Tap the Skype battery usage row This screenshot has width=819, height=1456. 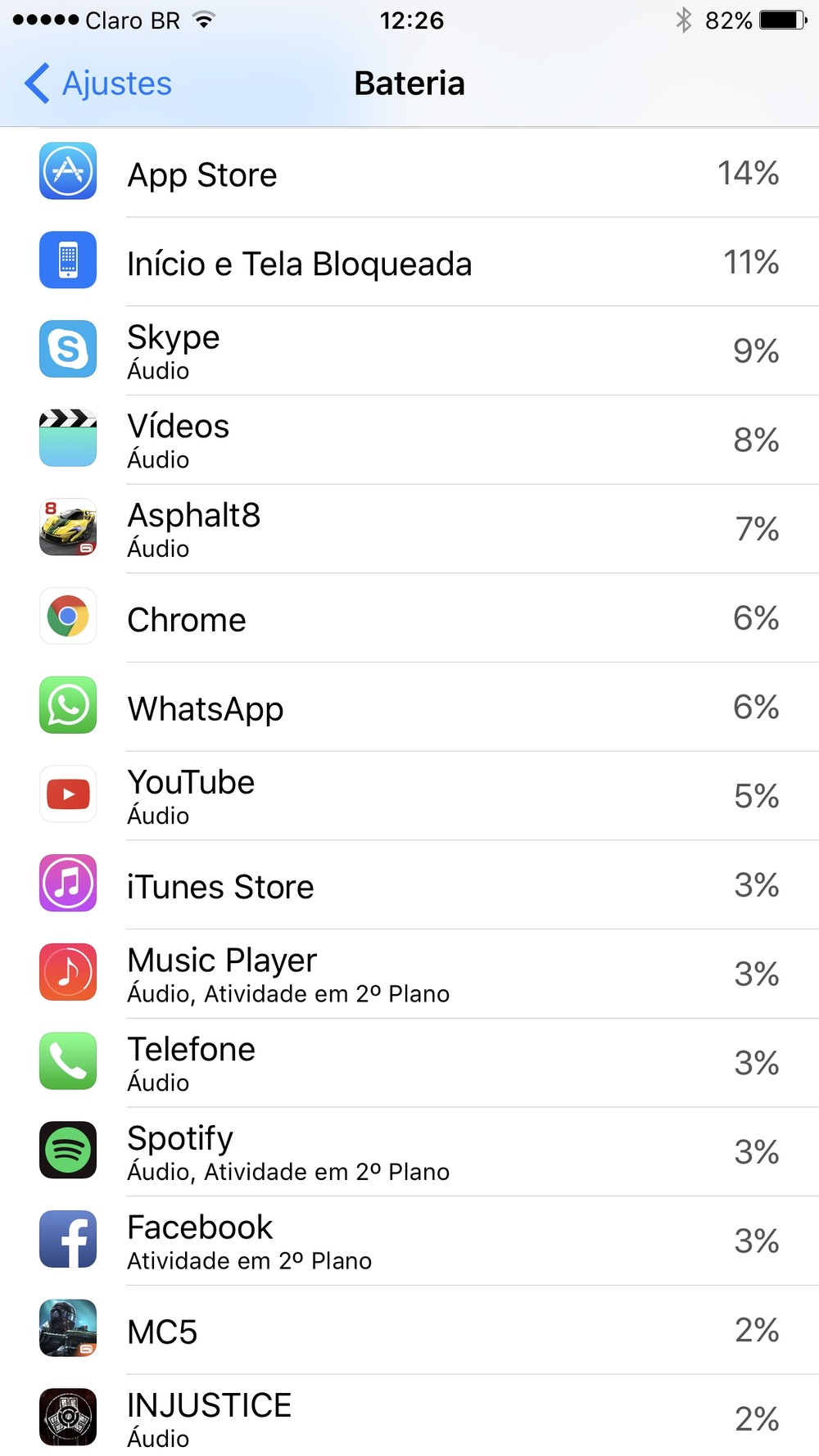tap(409, 351)
